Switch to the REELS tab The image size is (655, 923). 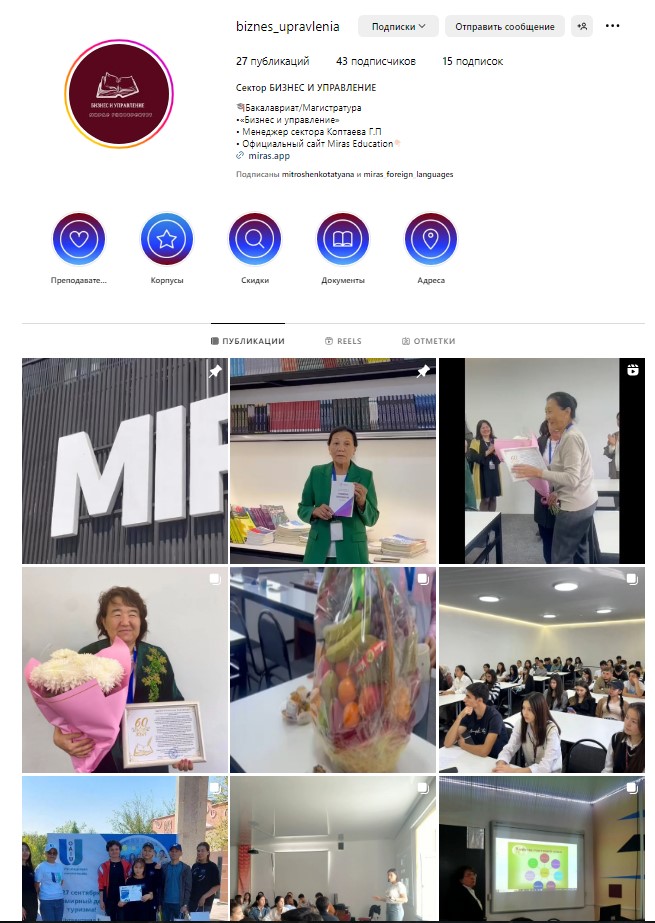343,341
